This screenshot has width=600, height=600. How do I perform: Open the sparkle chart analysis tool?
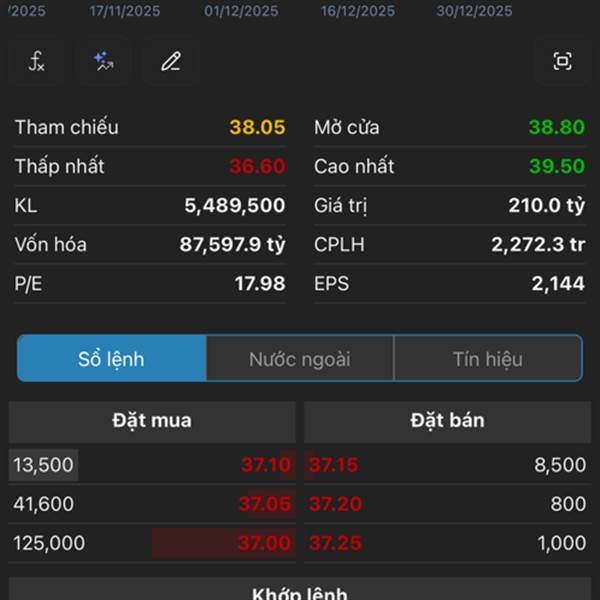coord(104,62)
